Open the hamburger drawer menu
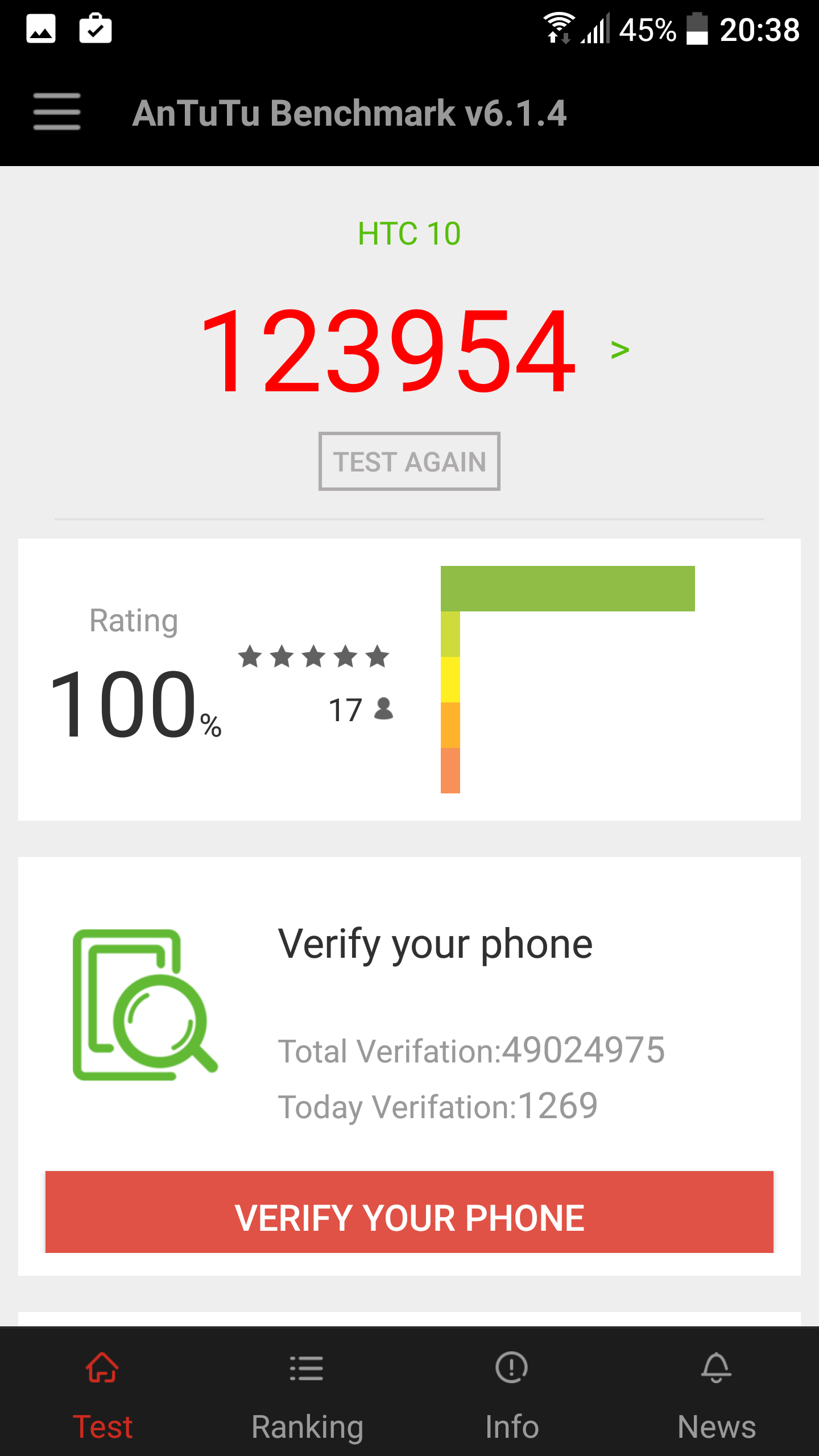The width and height of the screenshot is (819, 1456). (x=57, y=112)
